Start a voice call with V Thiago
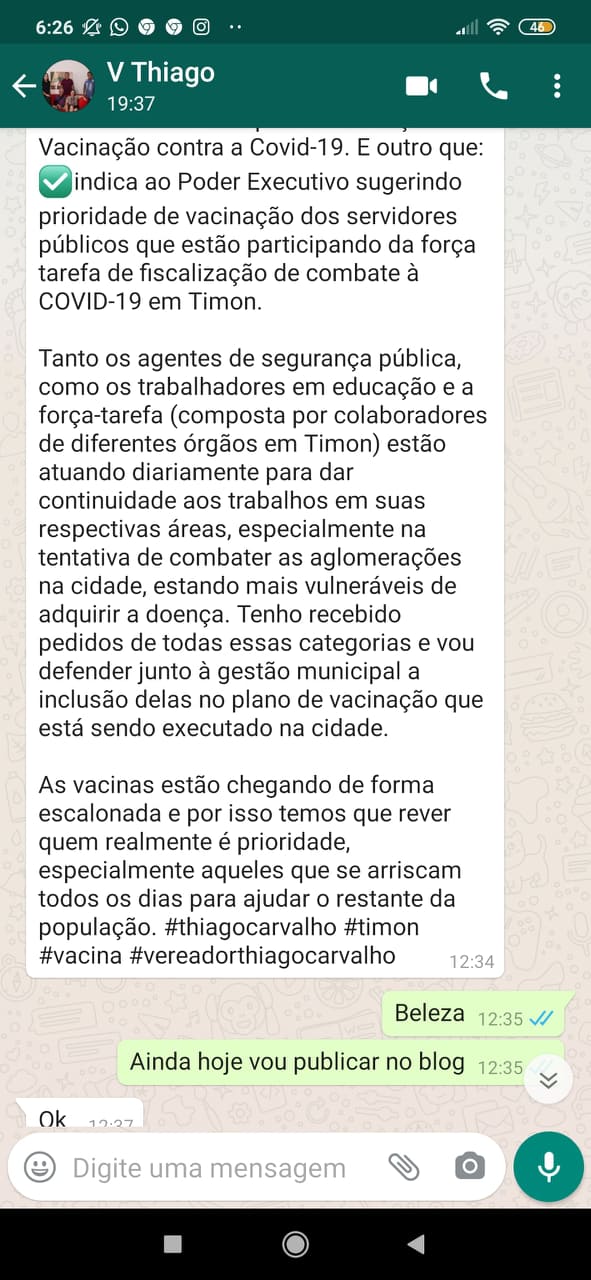 494,86
